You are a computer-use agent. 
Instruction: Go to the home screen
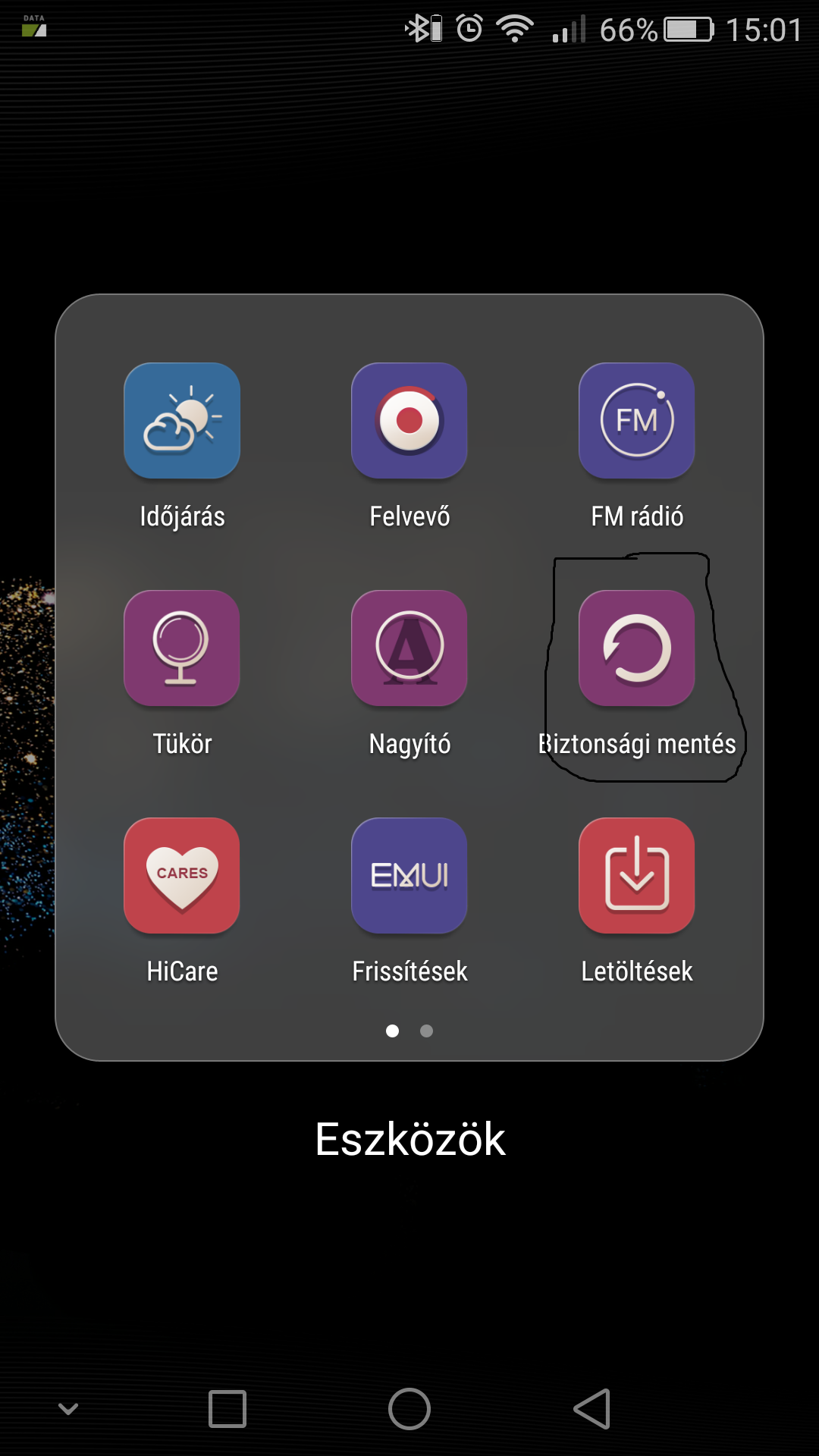pos(409,1409)
